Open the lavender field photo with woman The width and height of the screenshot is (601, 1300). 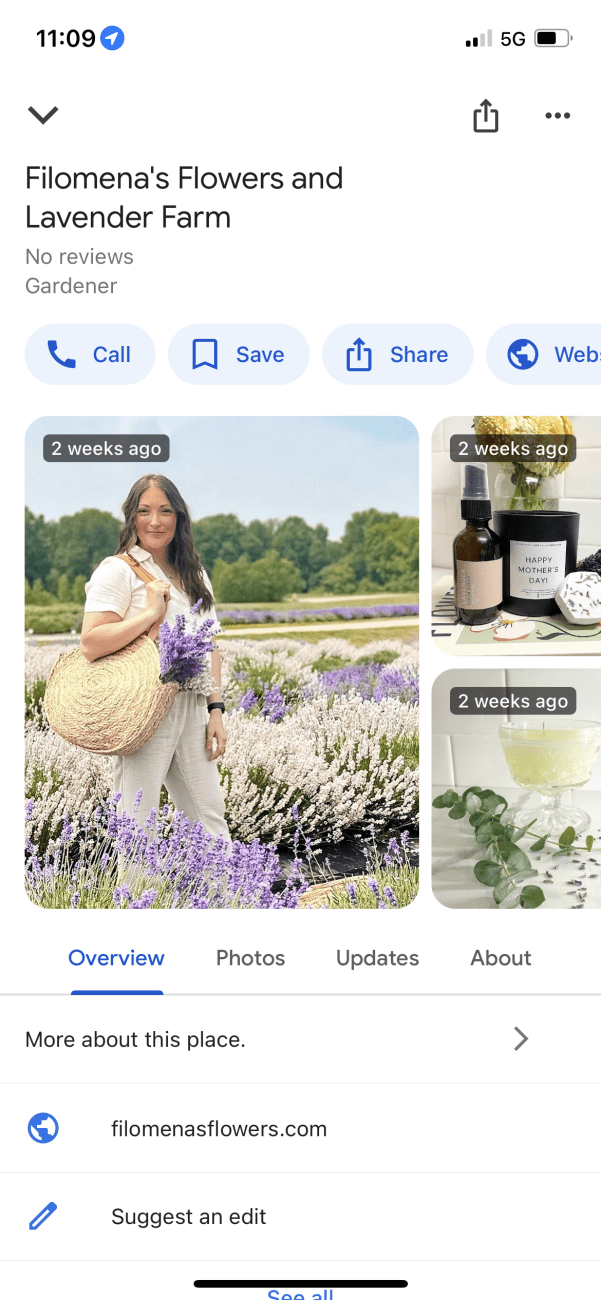[x=222, y=662]
